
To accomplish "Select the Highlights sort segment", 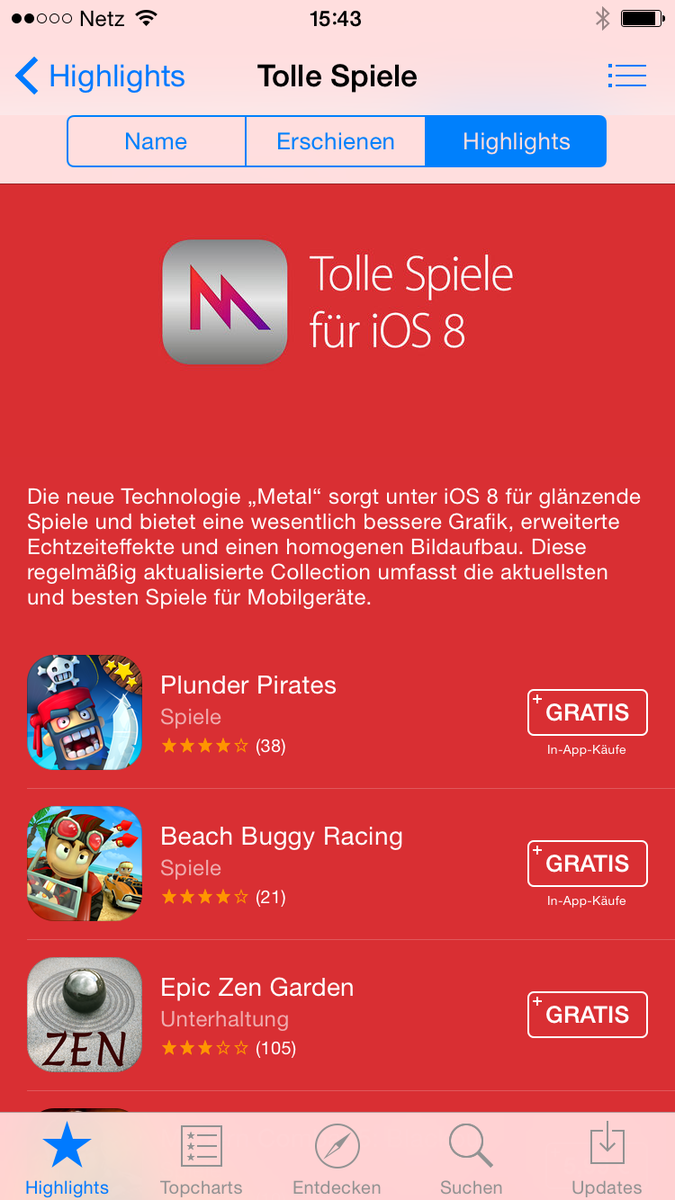I will (516, 142).
